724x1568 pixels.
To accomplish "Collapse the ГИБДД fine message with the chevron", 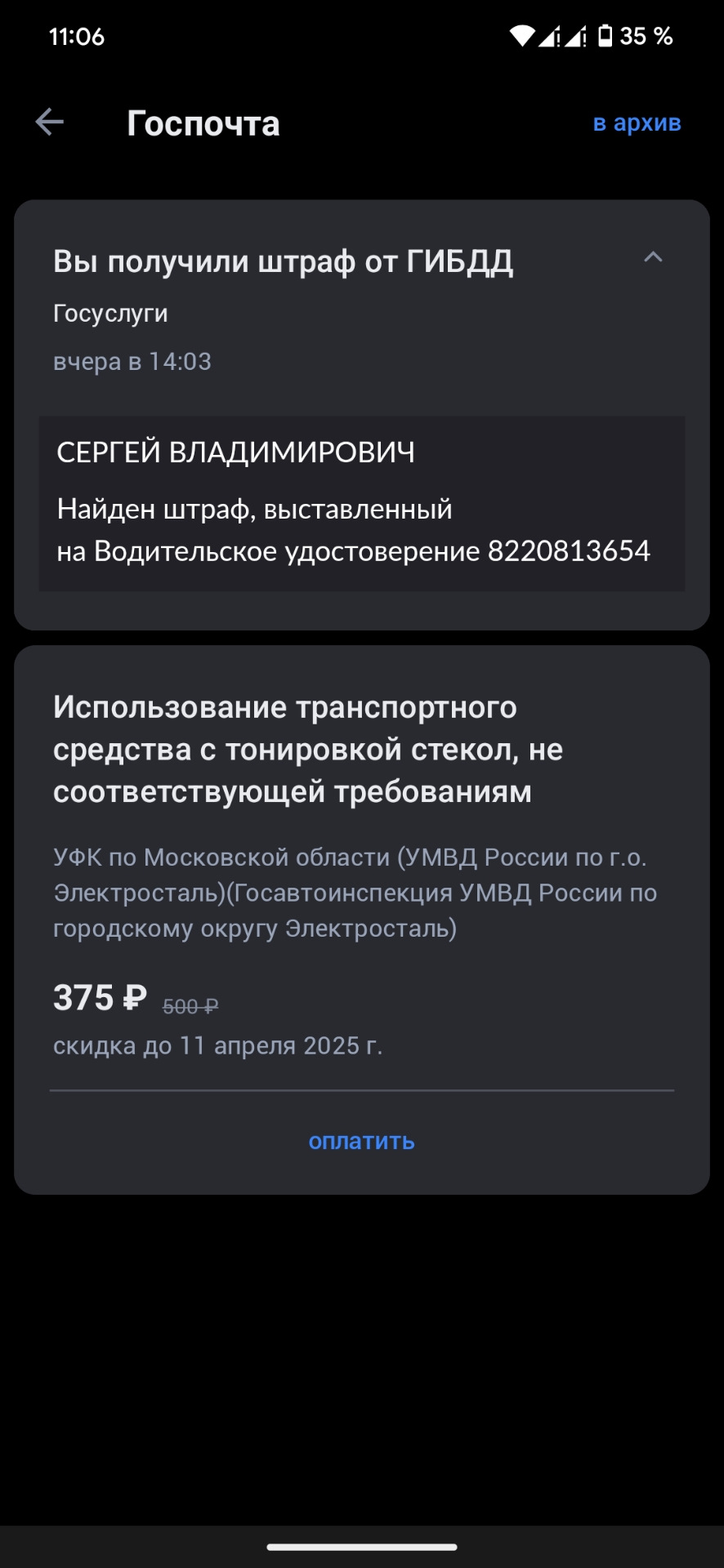I will (x=652, y=258).
